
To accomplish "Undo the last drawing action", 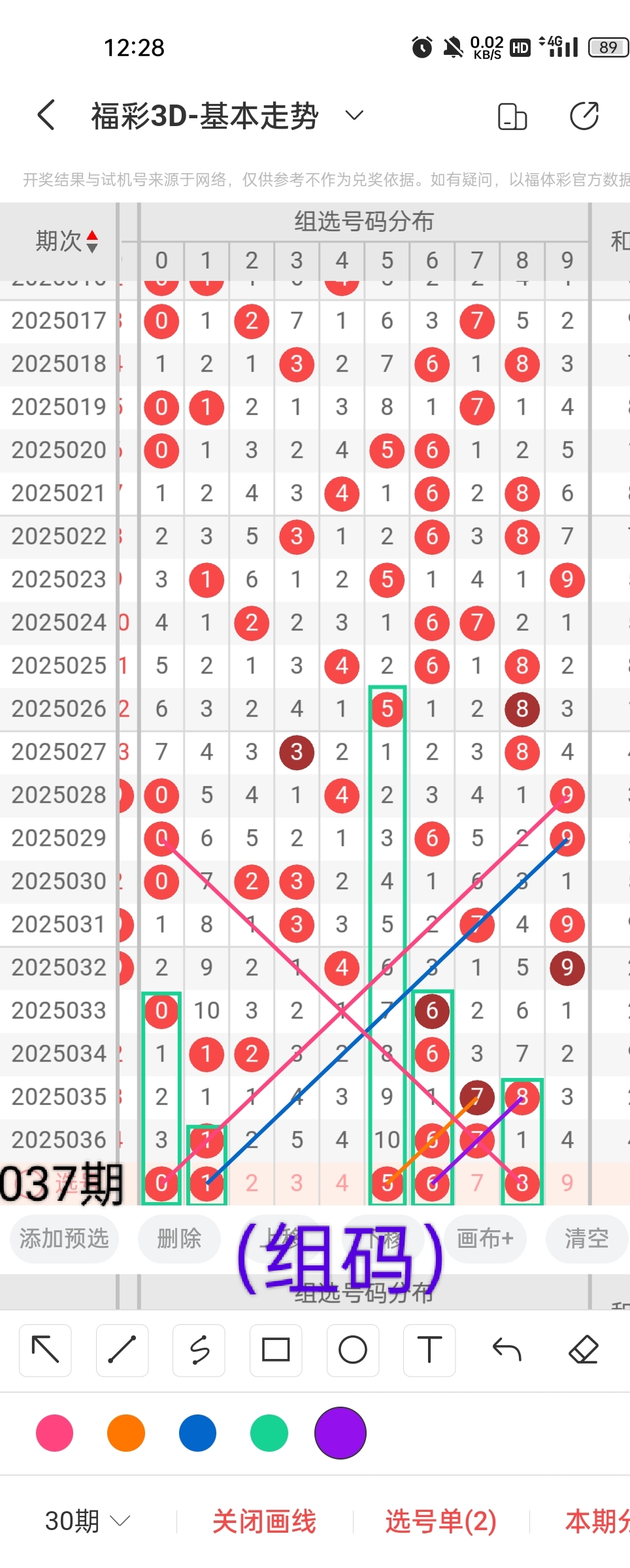I will tap(506, 1350).
